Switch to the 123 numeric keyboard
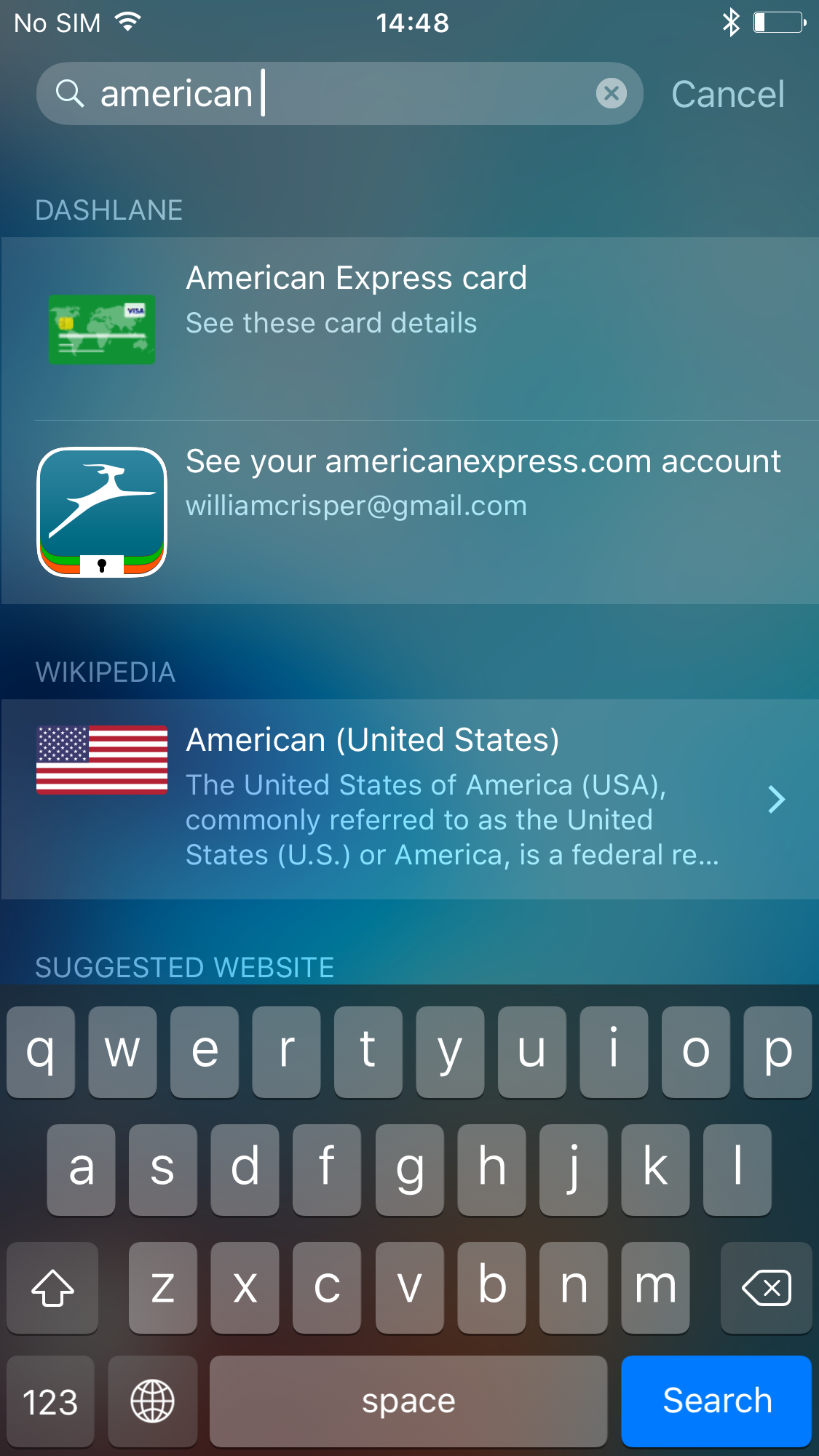 (x=50, y=1400)
